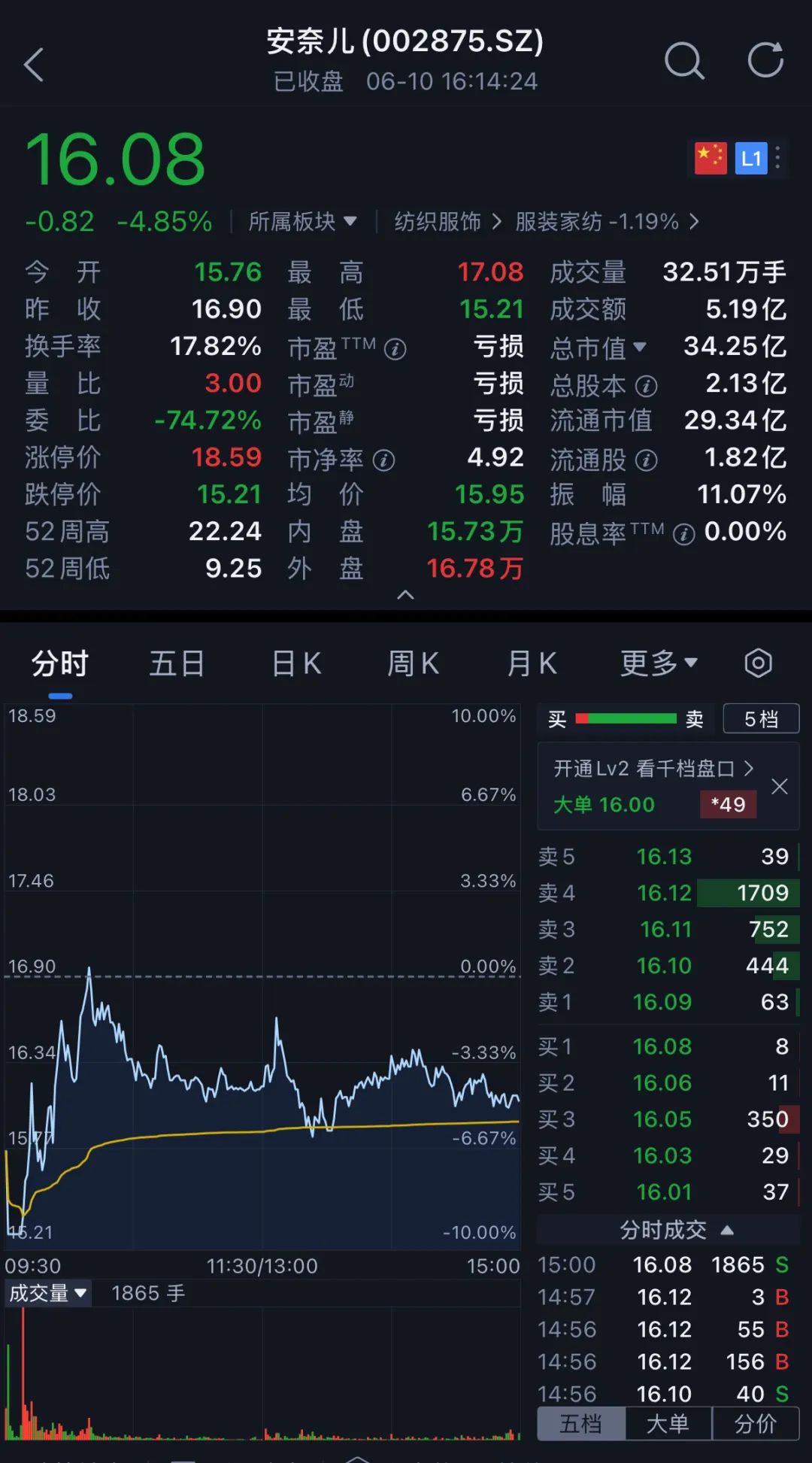Open chart settings hexagon icon
The height and width of the screenshot is (1463, 812).
click(x=758, y=663)
